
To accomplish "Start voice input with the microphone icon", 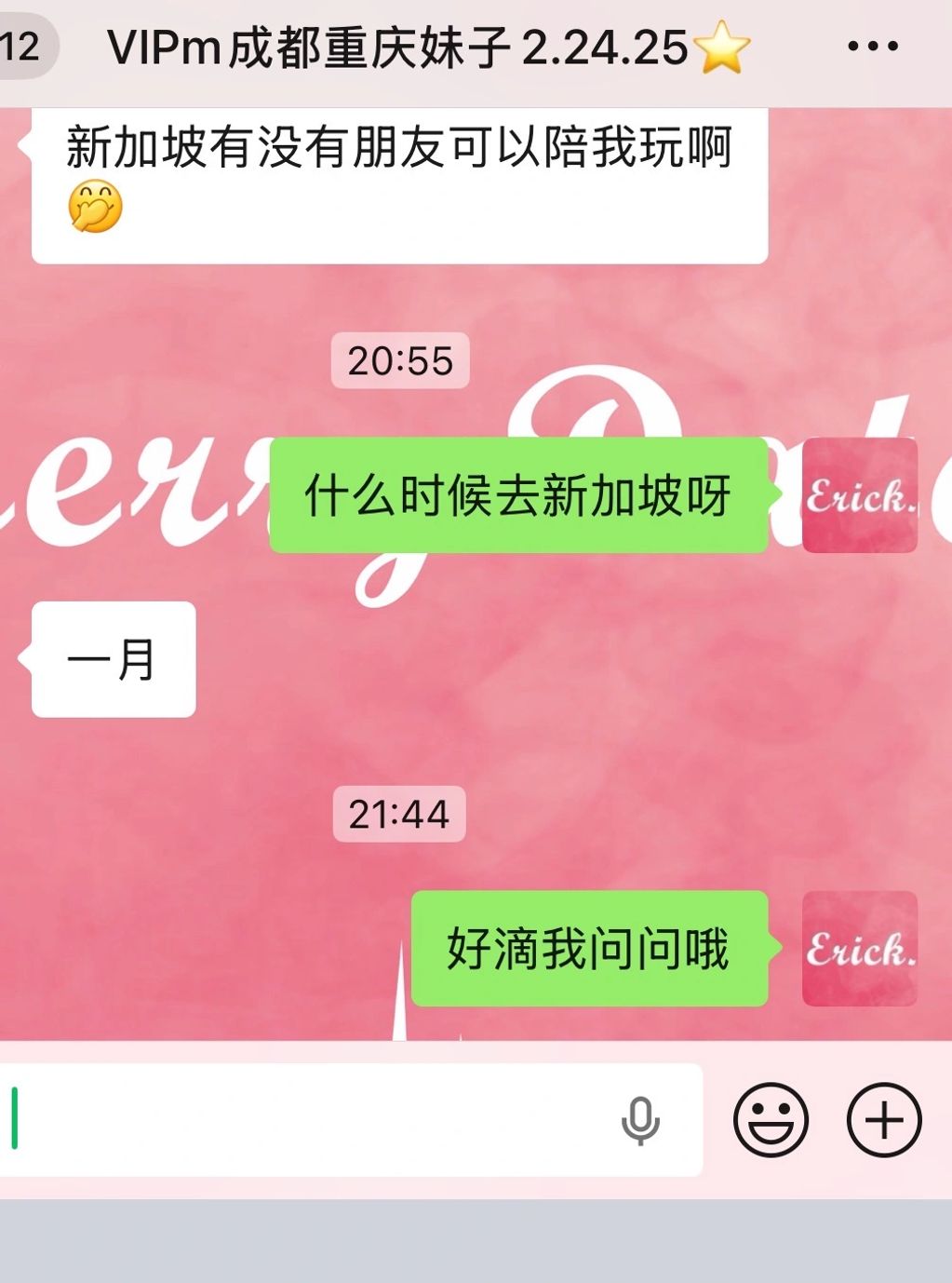I will point(640,1120).
